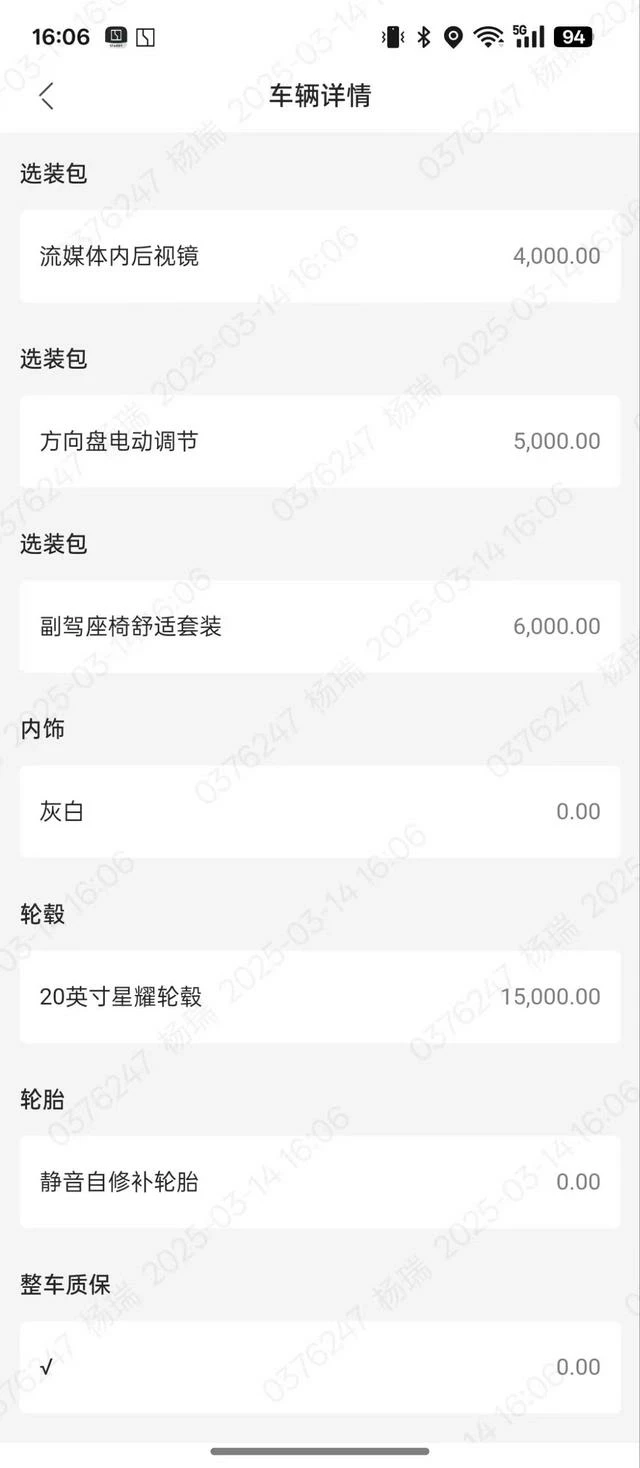The width and height of the screenshot is (640, 1468).
Task: Go back from the 车辆详情 page
Action: tap(46, 96)
